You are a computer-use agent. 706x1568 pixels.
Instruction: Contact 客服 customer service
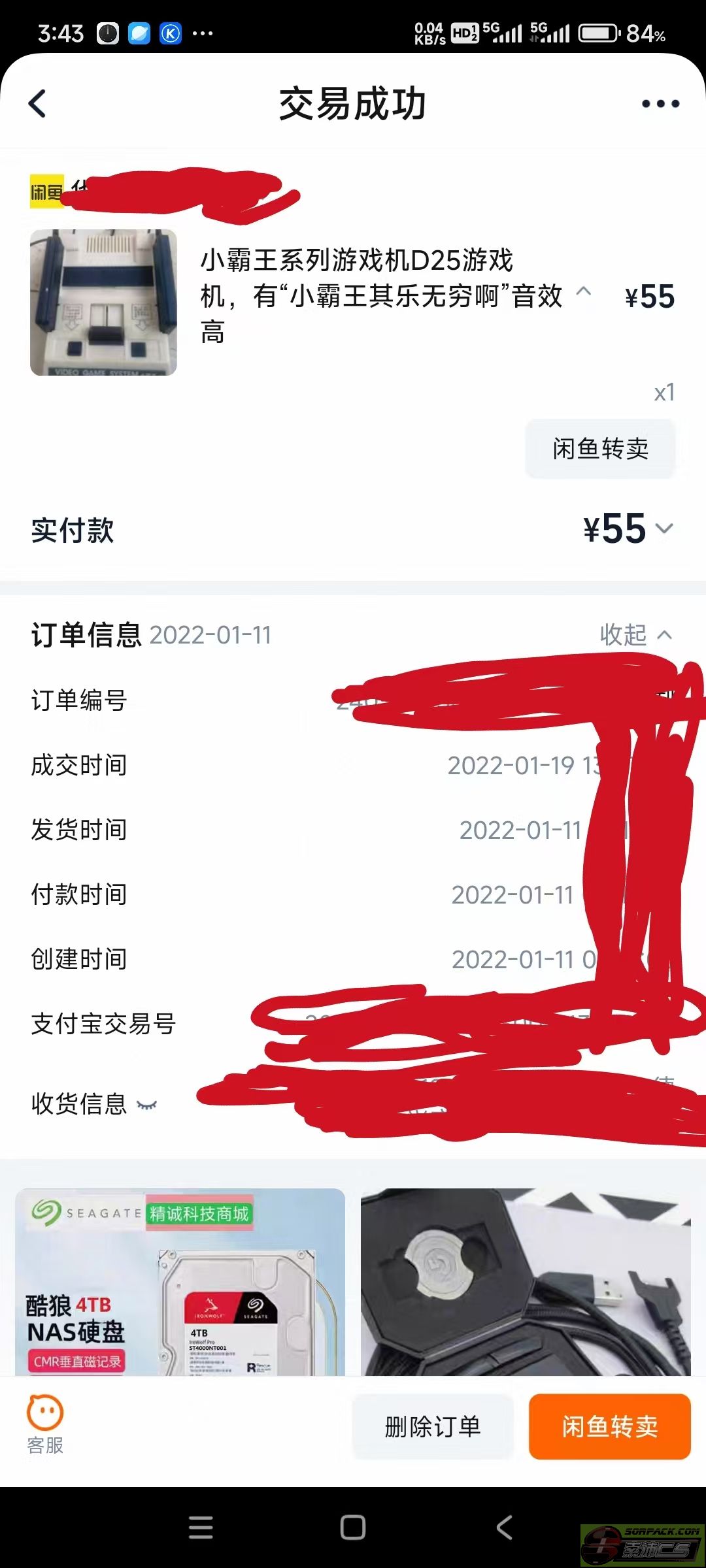(x=45, y=1426)
